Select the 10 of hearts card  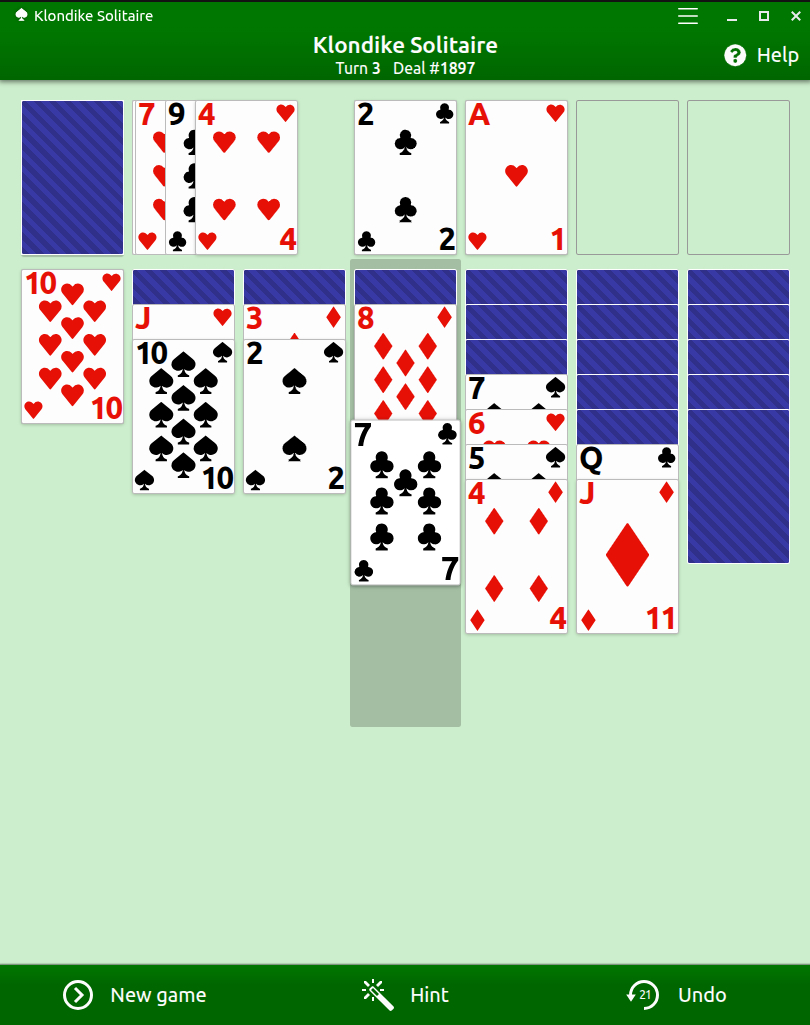tap(72, 346)
